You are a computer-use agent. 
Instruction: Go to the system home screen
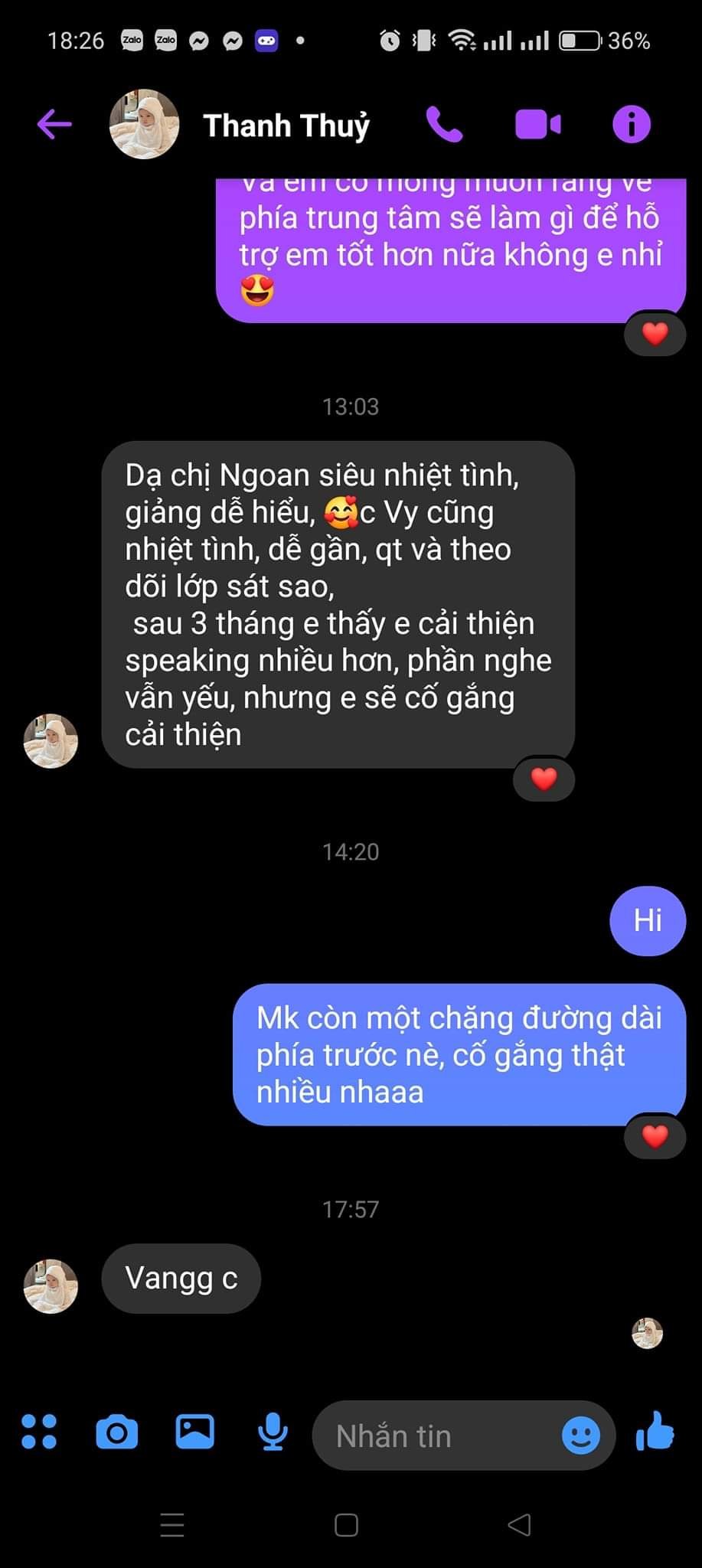[x=346, y=1525]
